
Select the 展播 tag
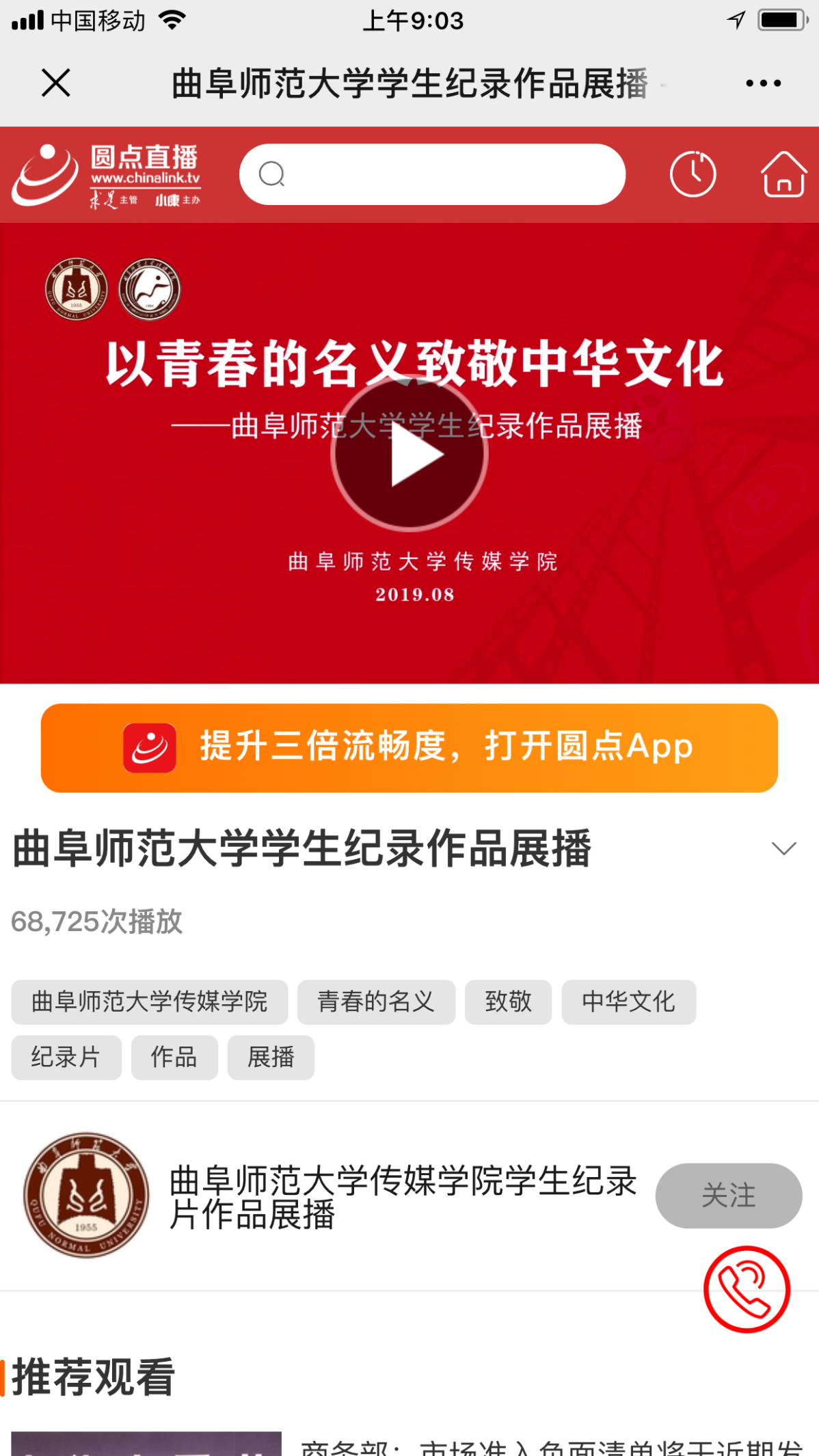click(x=271, y=1057)
